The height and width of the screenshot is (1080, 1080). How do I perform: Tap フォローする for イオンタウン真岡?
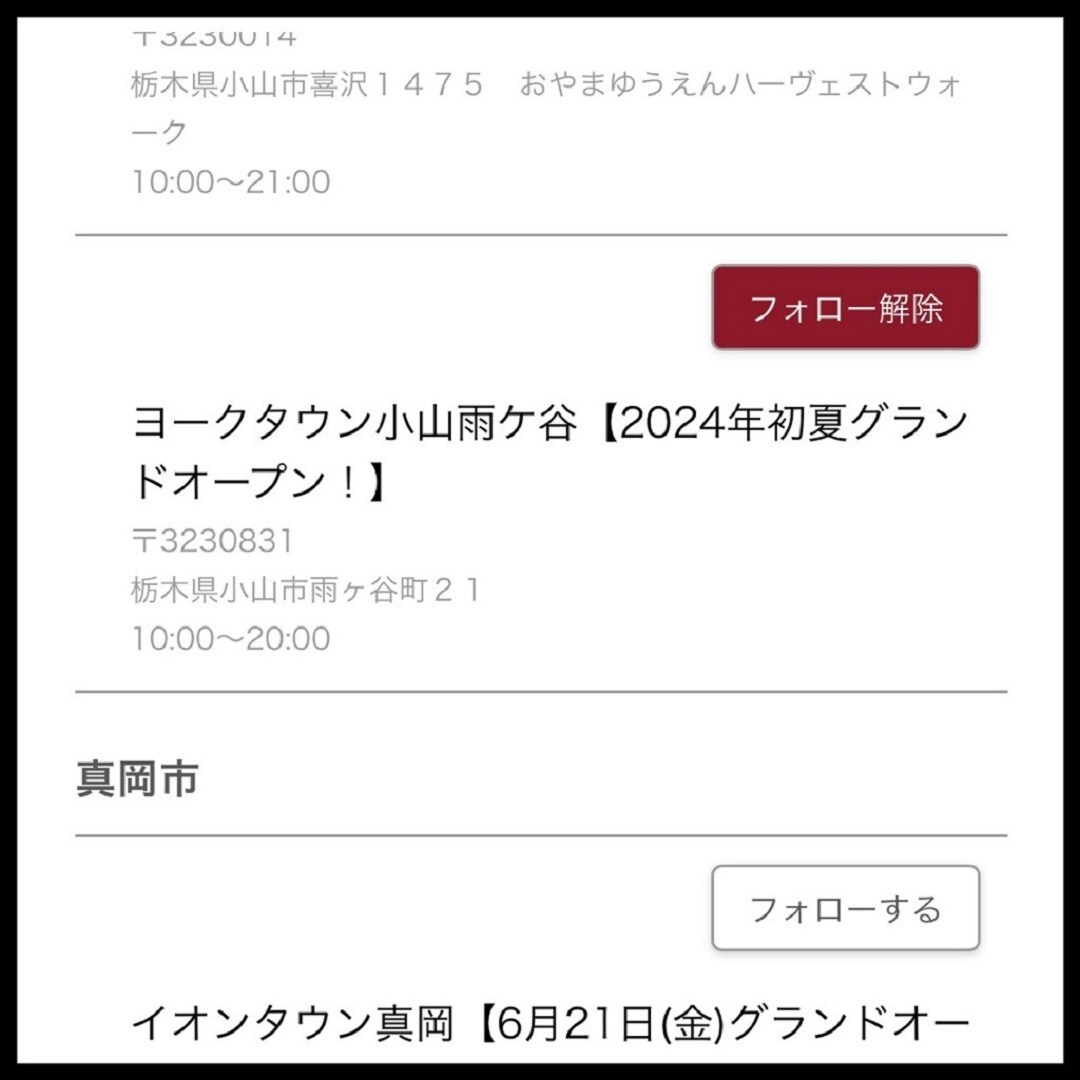[845, 908]
